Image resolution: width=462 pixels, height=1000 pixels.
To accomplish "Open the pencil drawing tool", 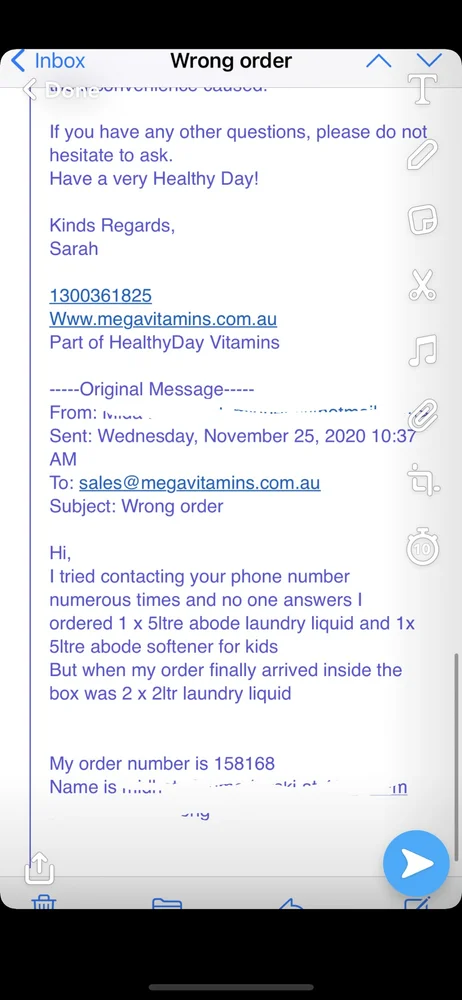I will tap(422, 155).
